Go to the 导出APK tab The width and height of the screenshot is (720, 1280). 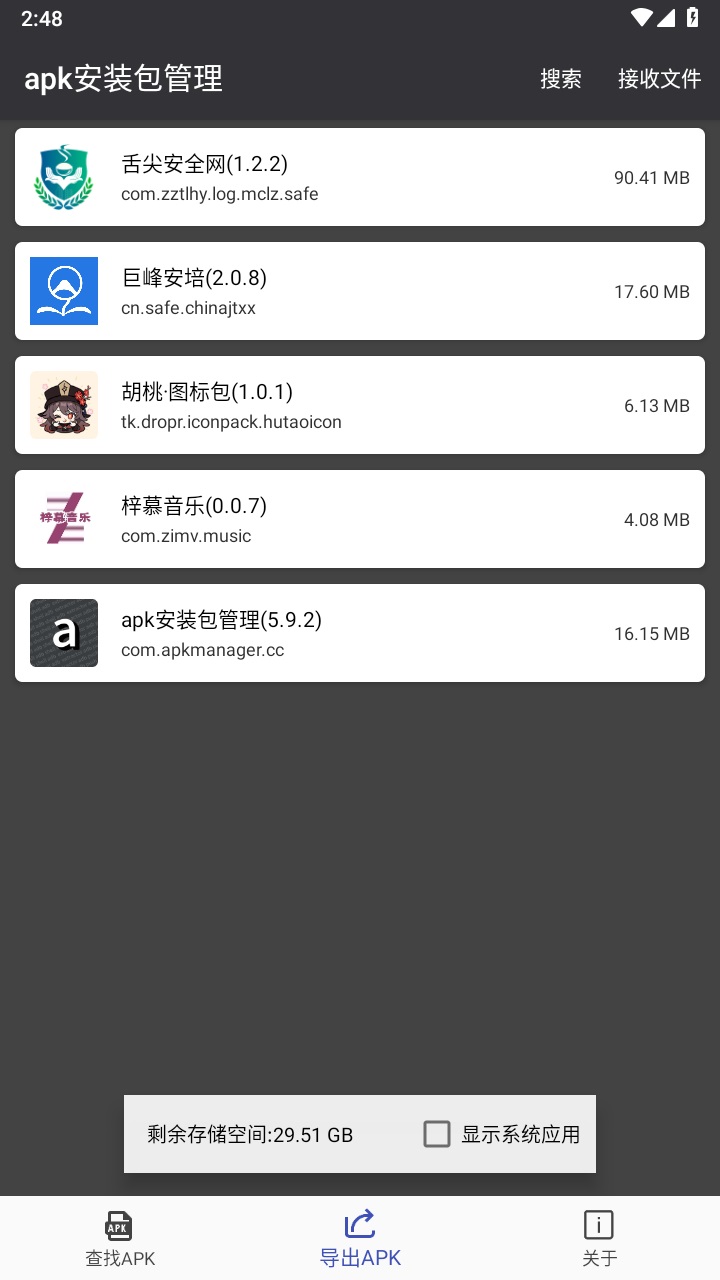point(360,1238)
